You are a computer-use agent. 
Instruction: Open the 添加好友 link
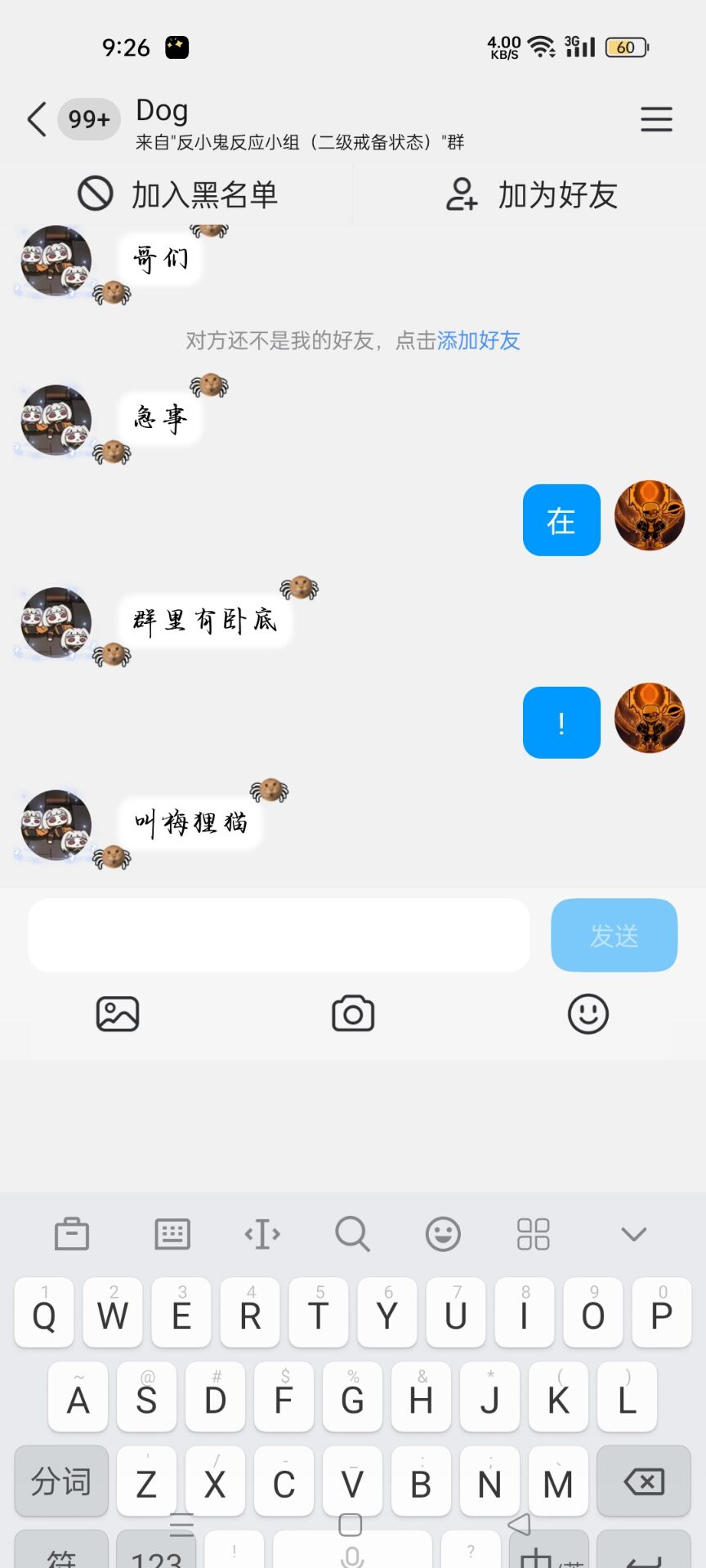point(479,341)
